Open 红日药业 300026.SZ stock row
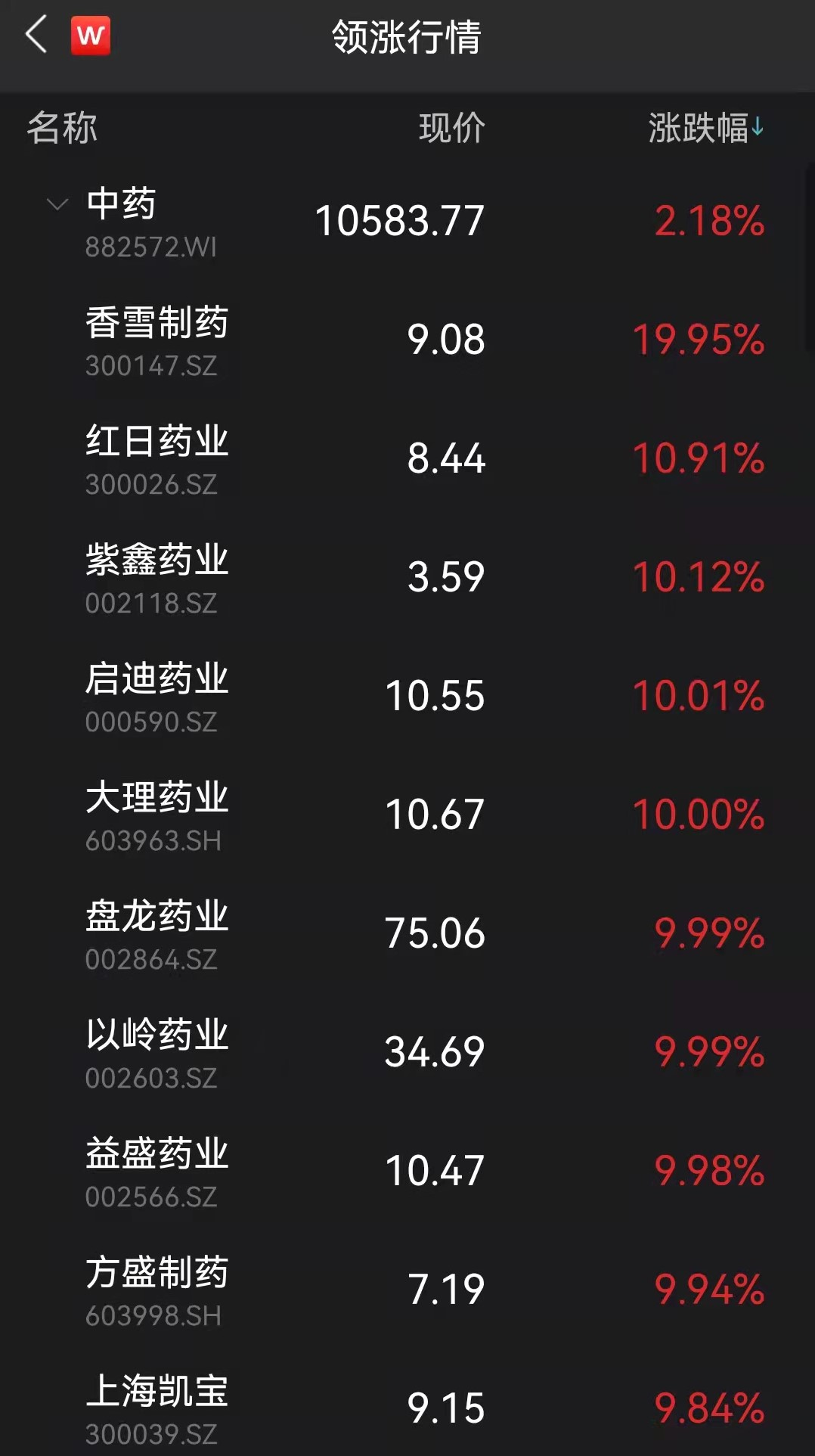 tap(407, 458)
